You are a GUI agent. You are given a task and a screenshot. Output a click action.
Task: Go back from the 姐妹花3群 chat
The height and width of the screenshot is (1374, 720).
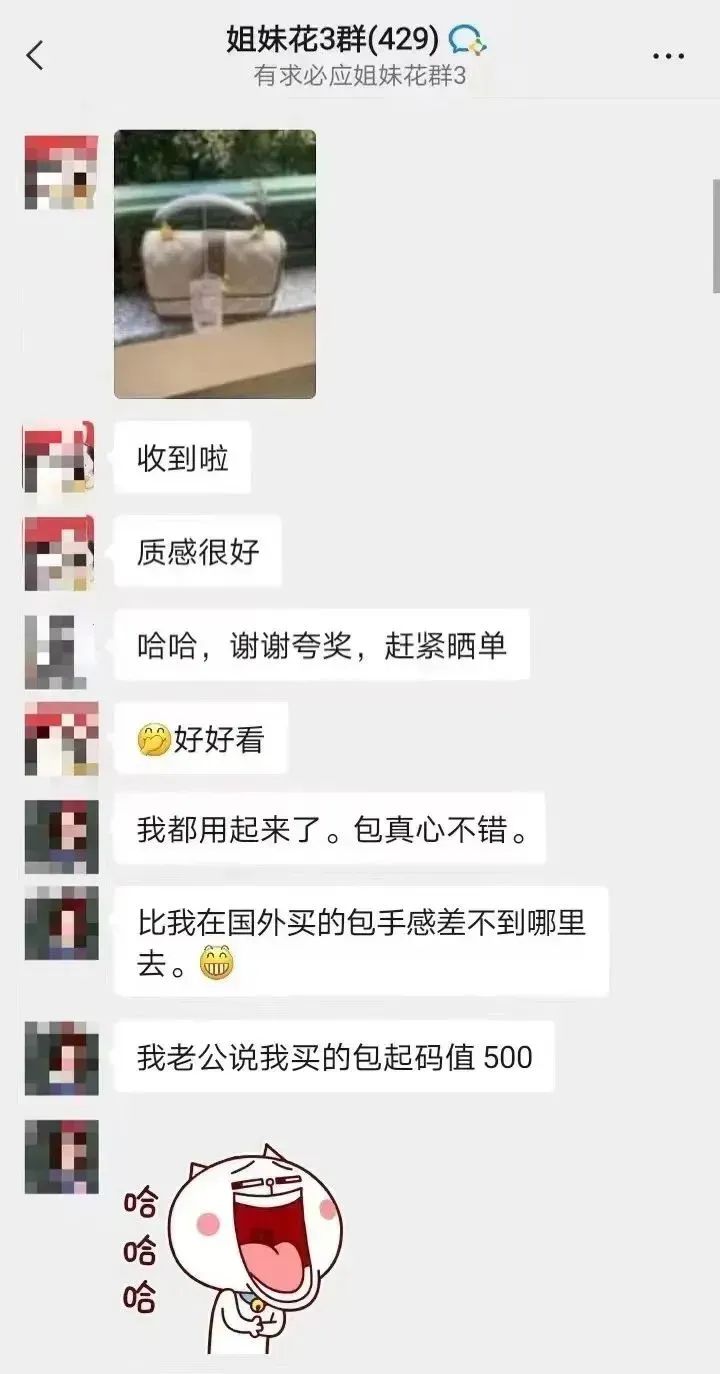35,55
